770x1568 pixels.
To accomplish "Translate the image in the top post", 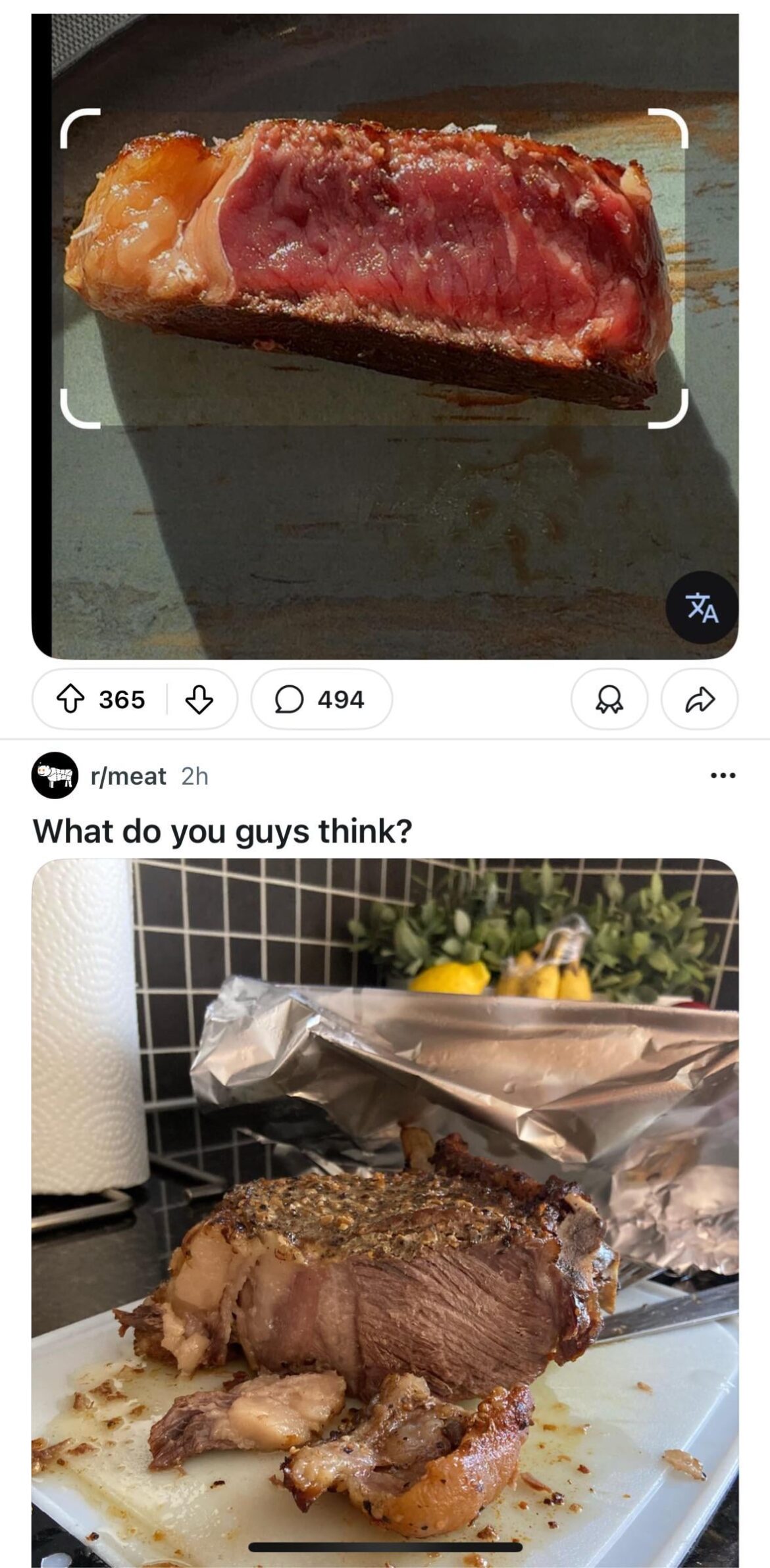I will [x=702, y=608].
